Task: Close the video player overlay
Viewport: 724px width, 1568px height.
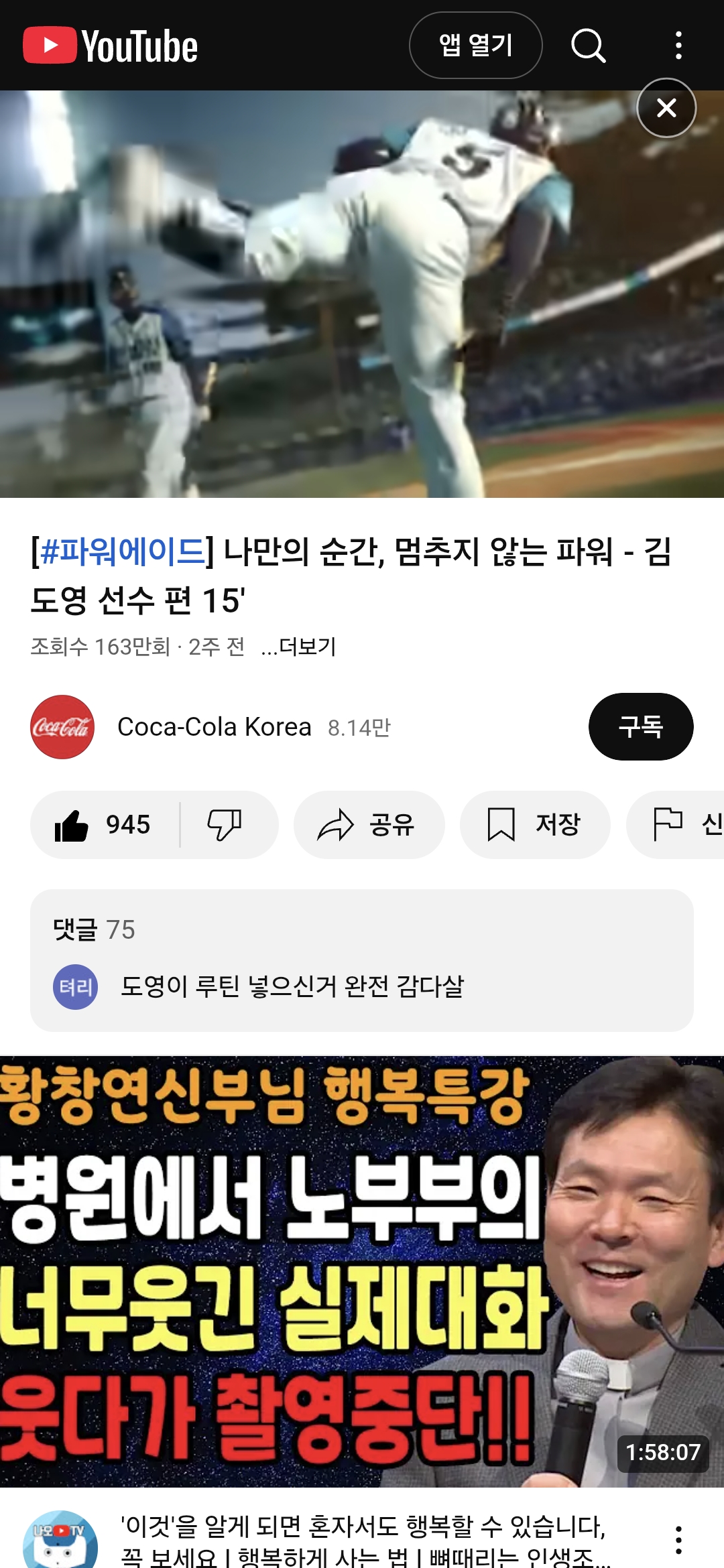Action: 666,108
